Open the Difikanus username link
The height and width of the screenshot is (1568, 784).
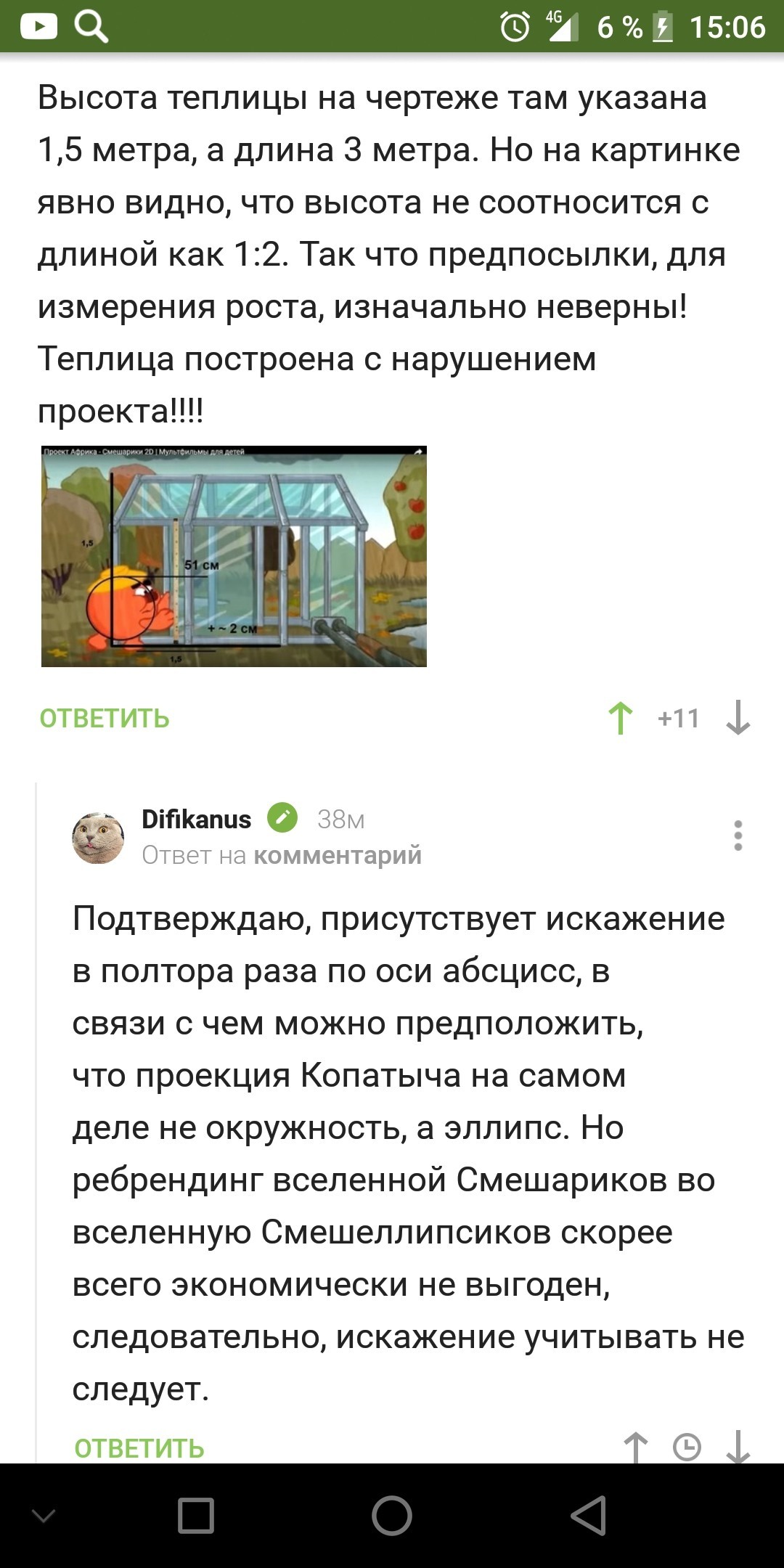pos(196,820)
